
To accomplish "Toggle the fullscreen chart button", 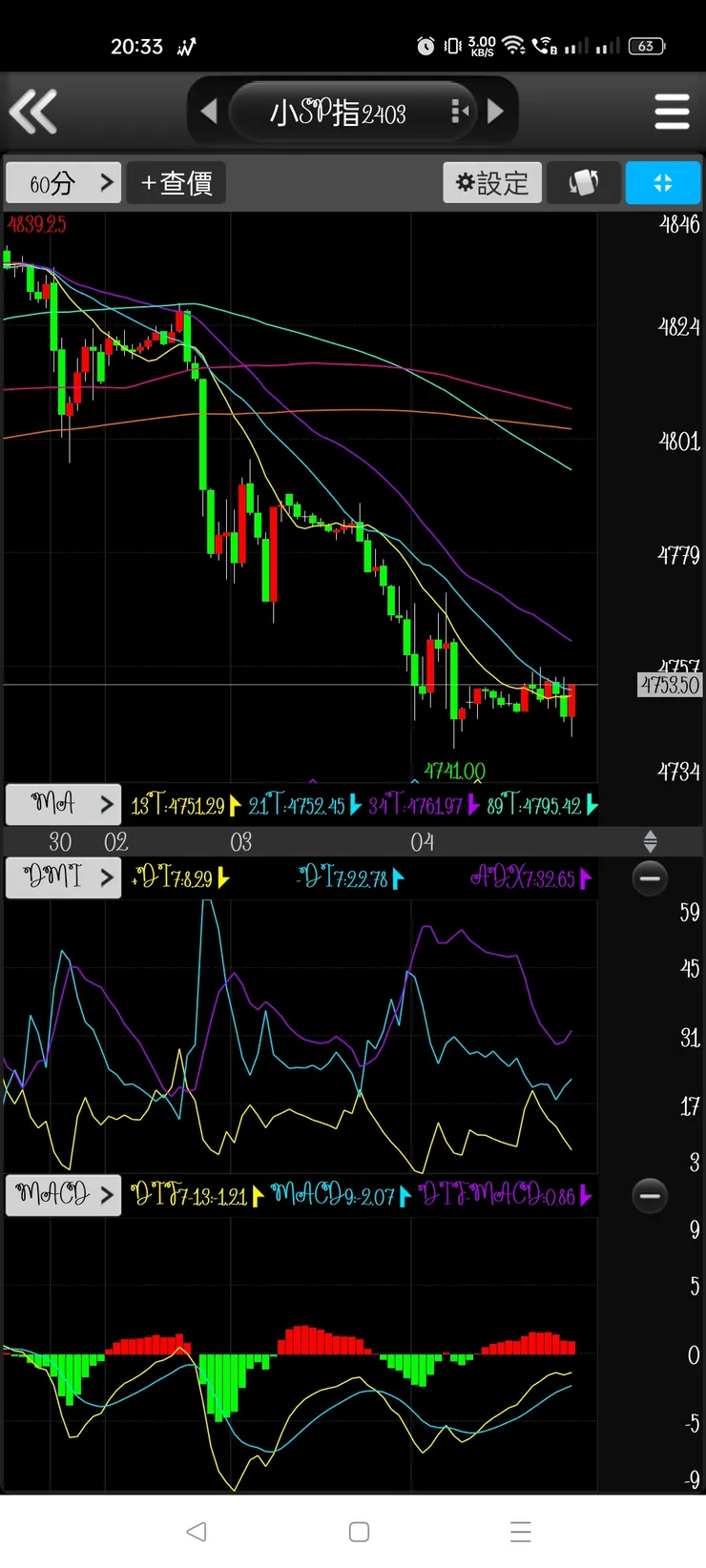I will pyautogui.click(x=663, y=182).
